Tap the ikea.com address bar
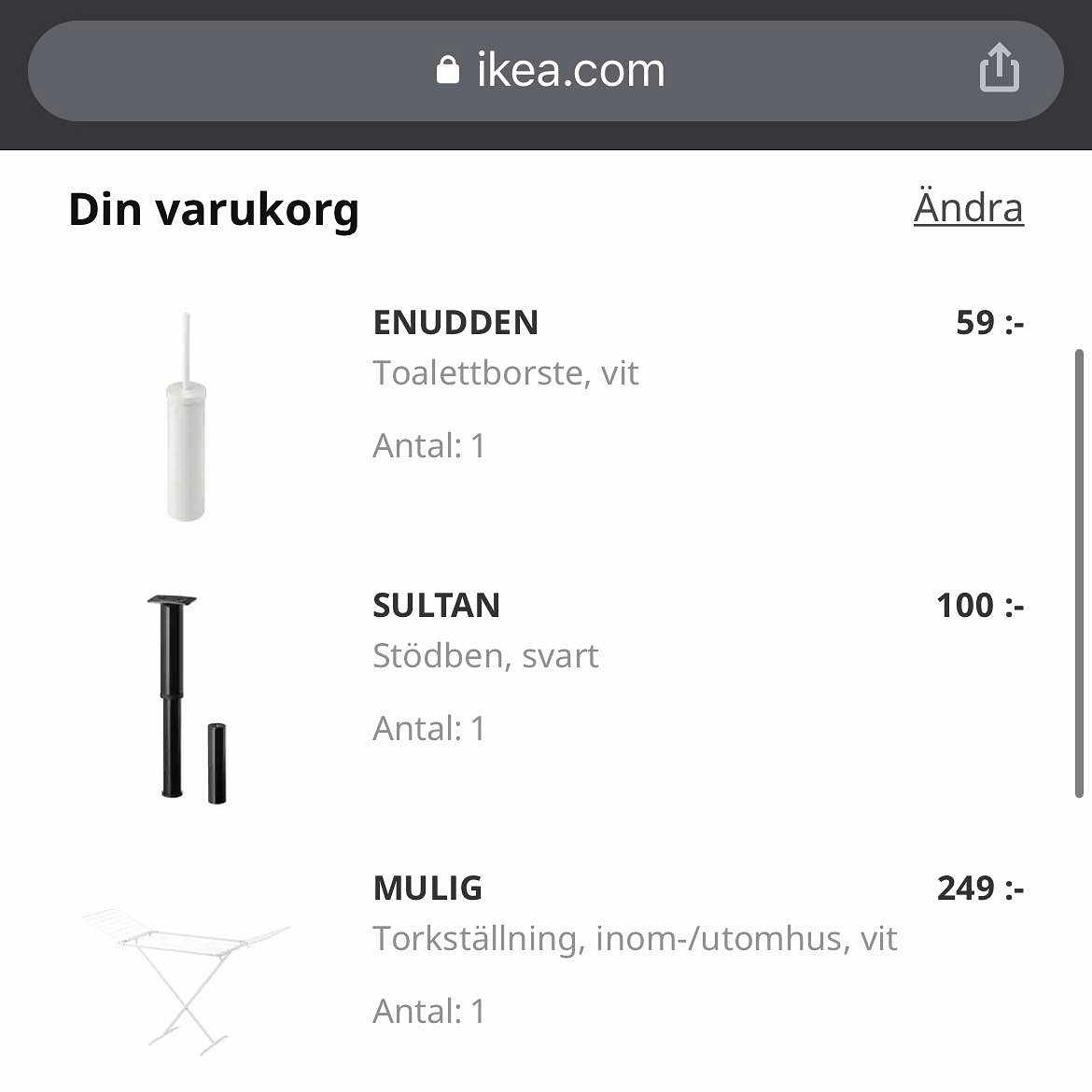Screen dimensions: 1092x1092 tap(551, 71)
